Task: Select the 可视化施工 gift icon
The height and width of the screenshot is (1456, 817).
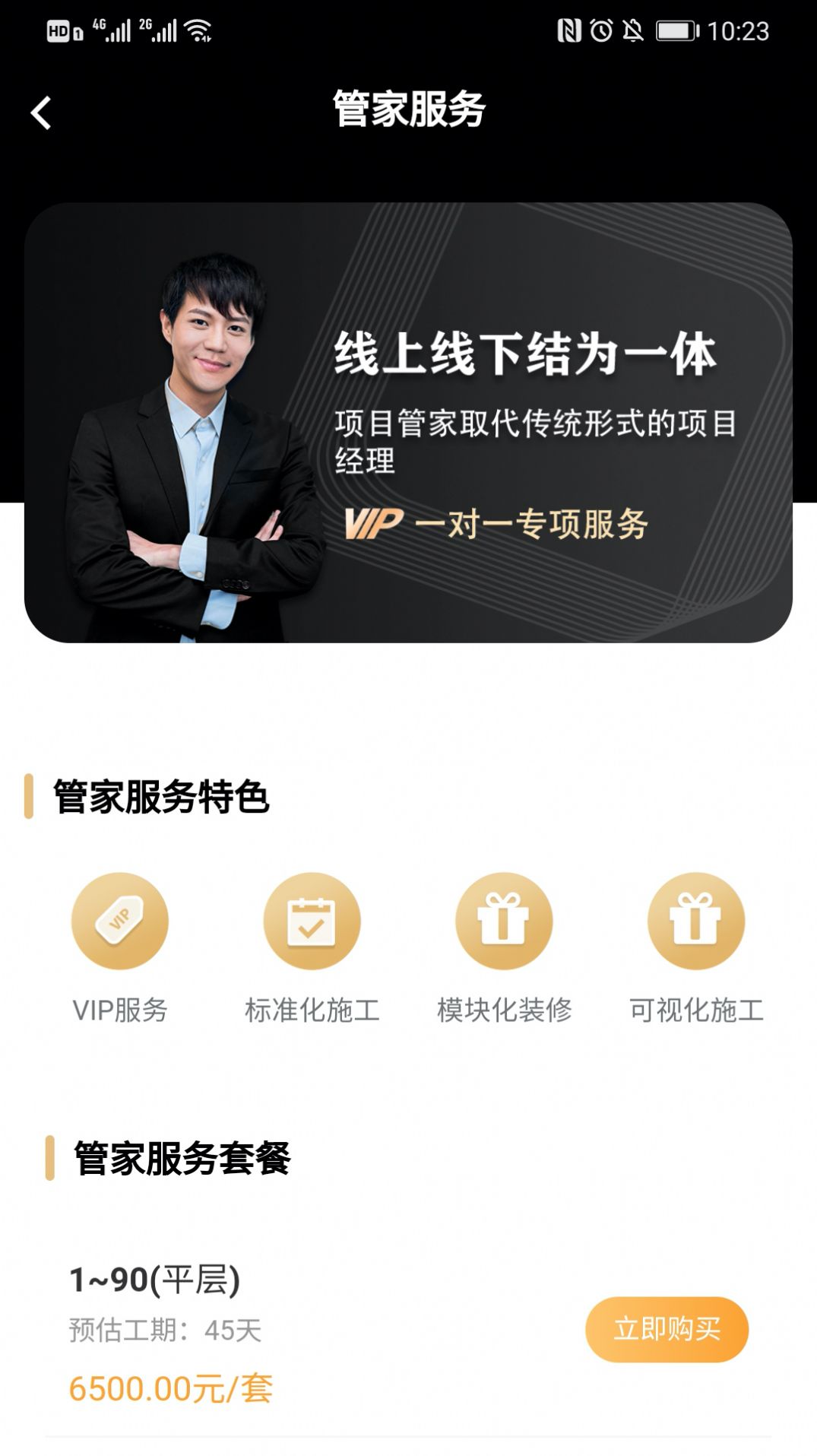Action: pyautogui.click(x=695, y=920)
